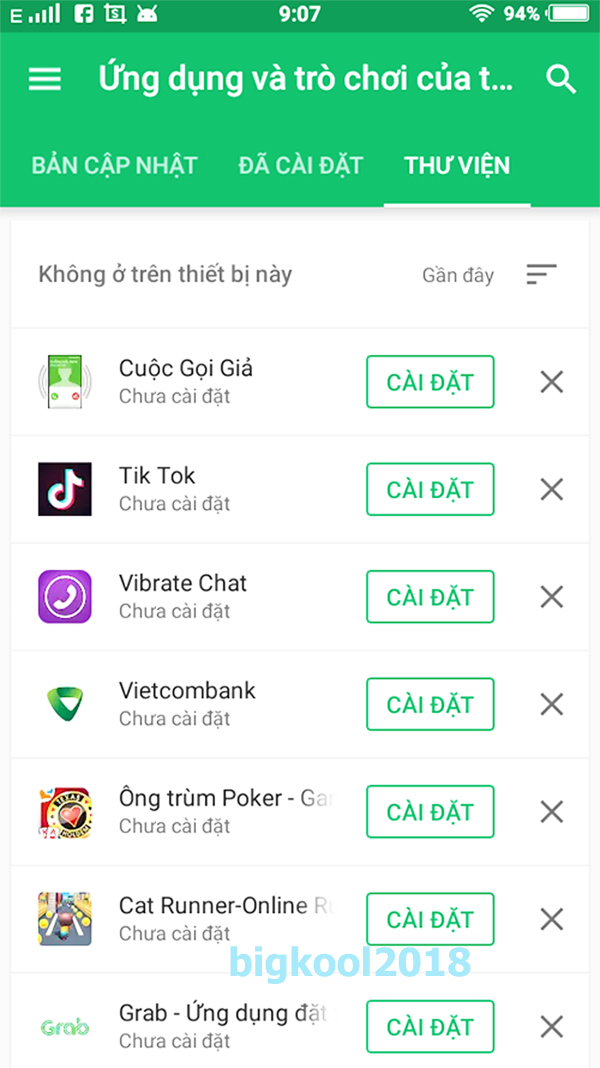The height and width of the screenshot is (1068, 600).
Task: Install the Vietcombank app
Action: pos(430,704)
